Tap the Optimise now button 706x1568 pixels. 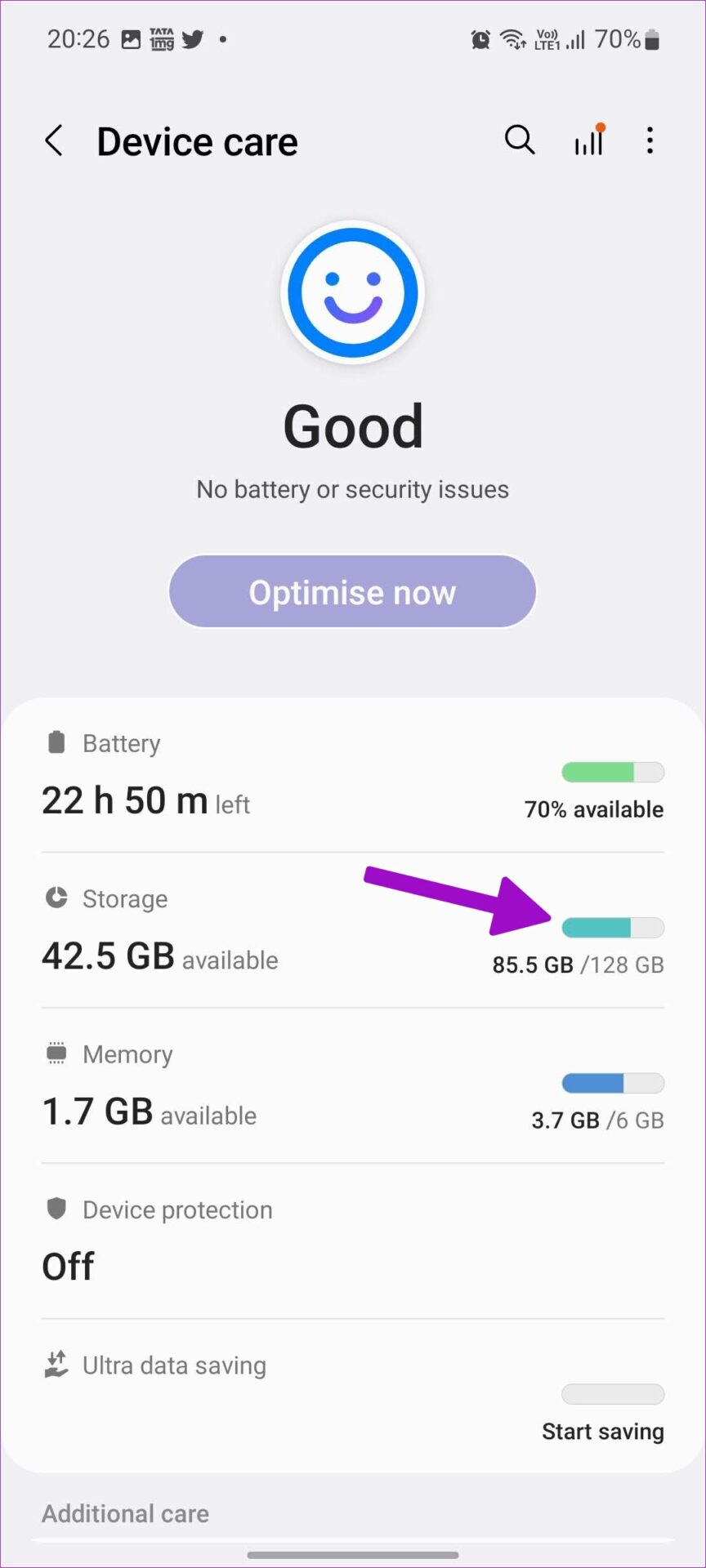coord(352,591)
